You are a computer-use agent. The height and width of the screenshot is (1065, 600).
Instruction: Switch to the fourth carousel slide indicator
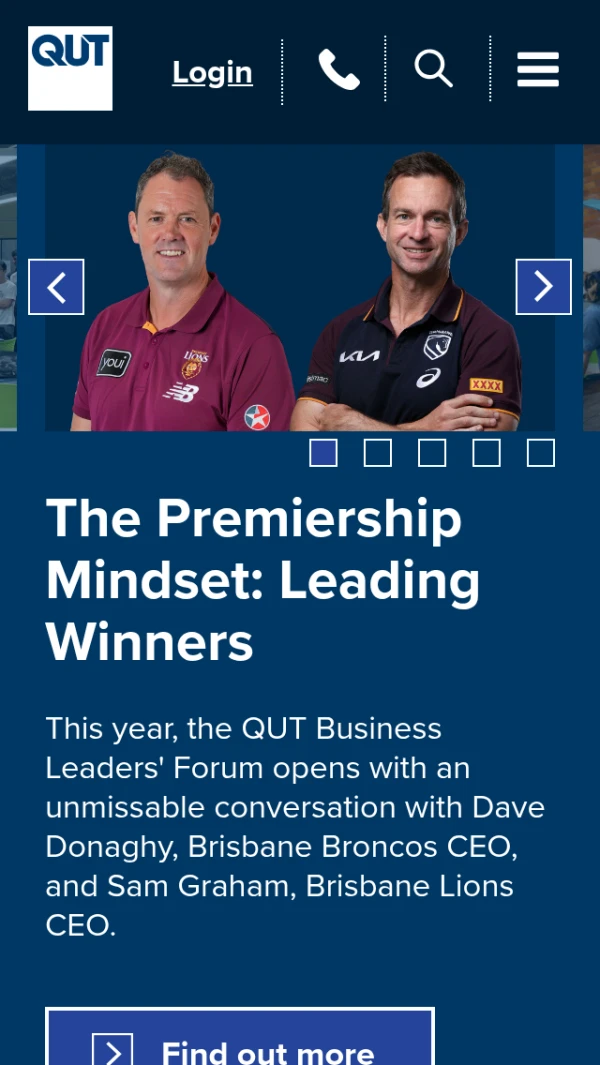[486, 453]
